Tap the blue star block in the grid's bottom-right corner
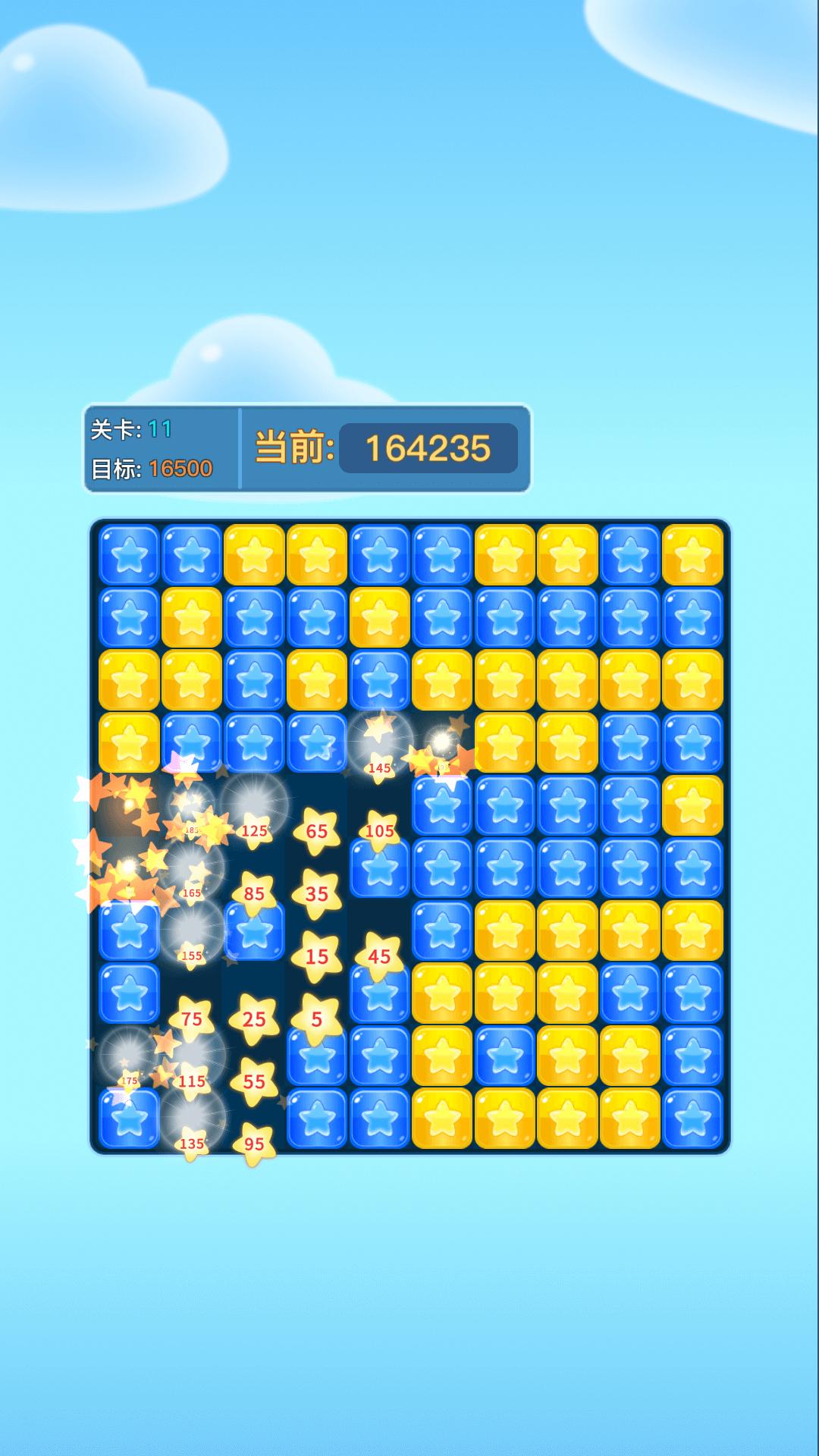This screenshot has width=819, height=1456. pos(692,1118)
